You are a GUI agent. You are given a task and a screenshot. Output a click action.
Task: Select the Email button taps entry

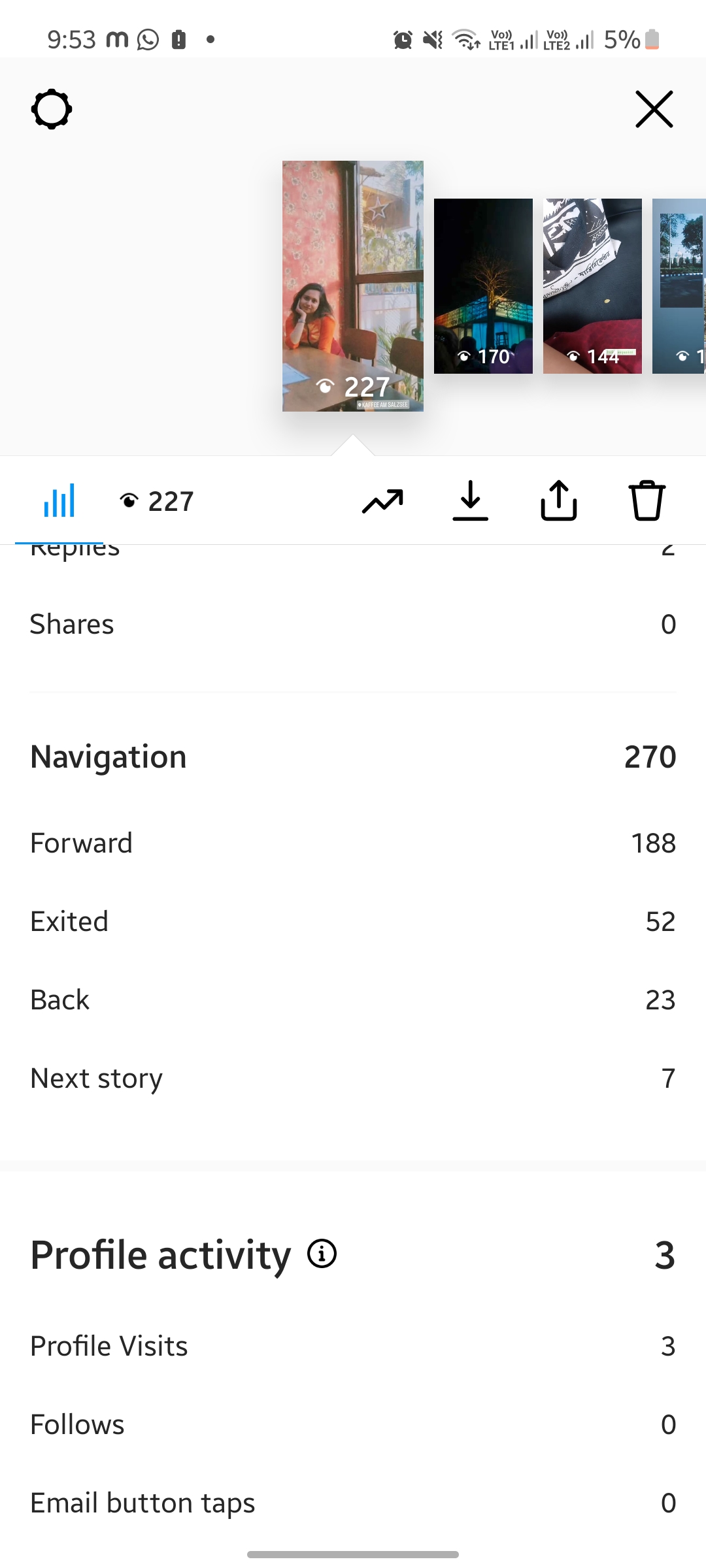(353, 1502)
